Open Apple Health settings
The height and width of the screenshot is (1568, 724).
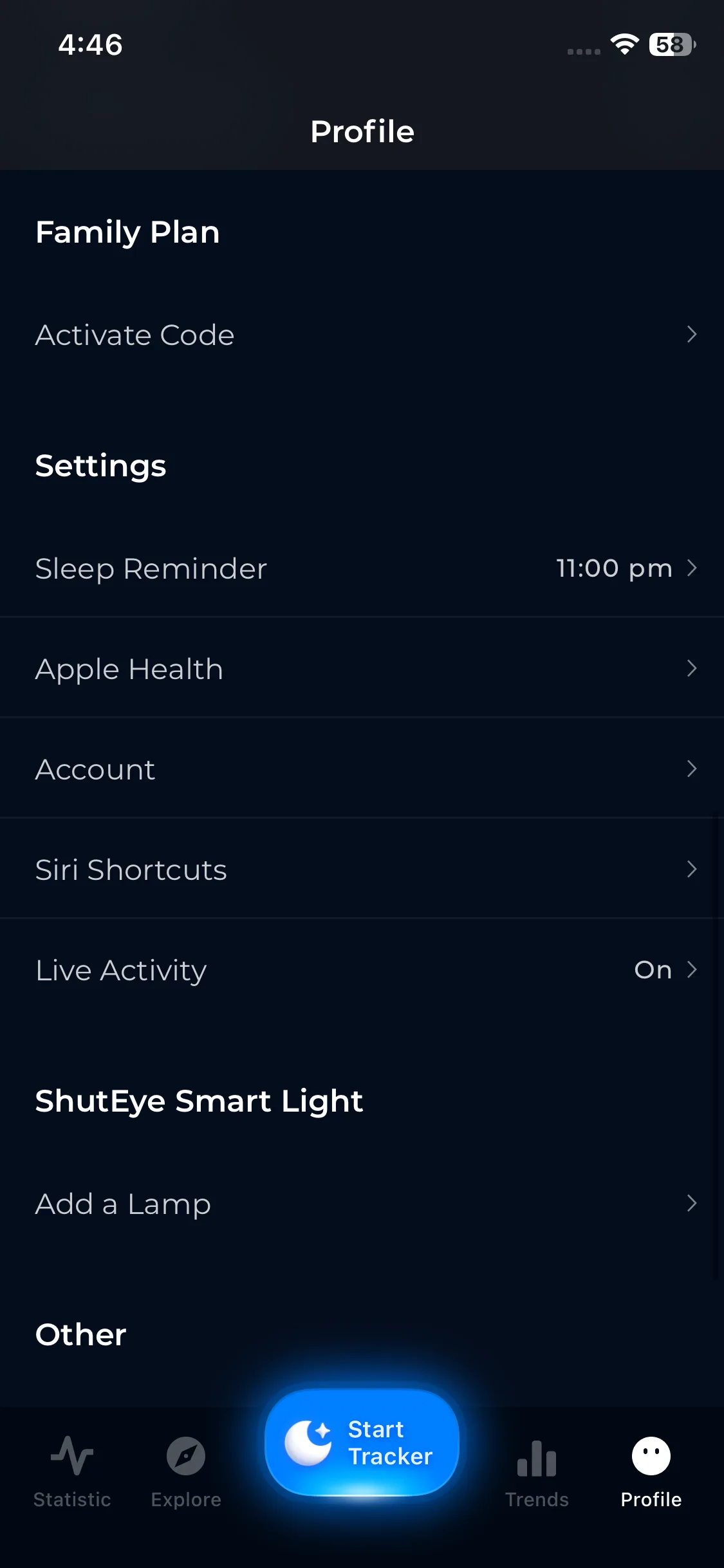[362, 669]
